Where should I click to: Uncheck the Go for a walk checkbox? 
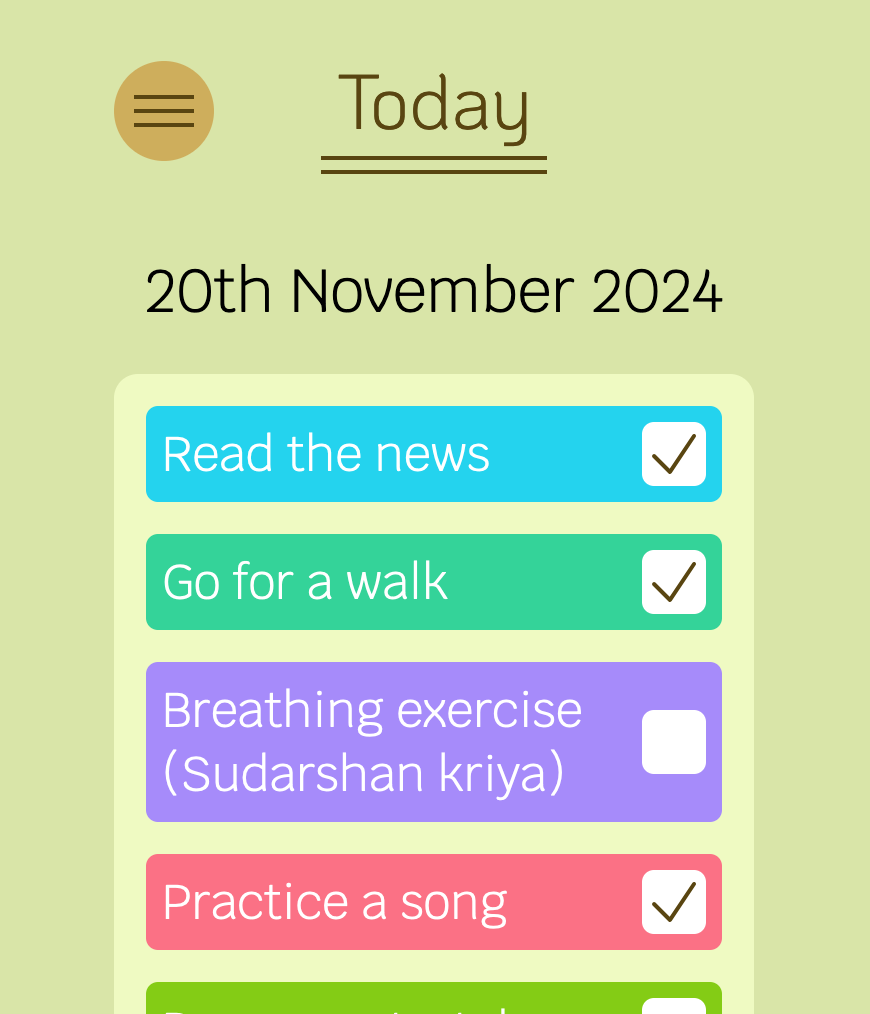coord(673,582)
